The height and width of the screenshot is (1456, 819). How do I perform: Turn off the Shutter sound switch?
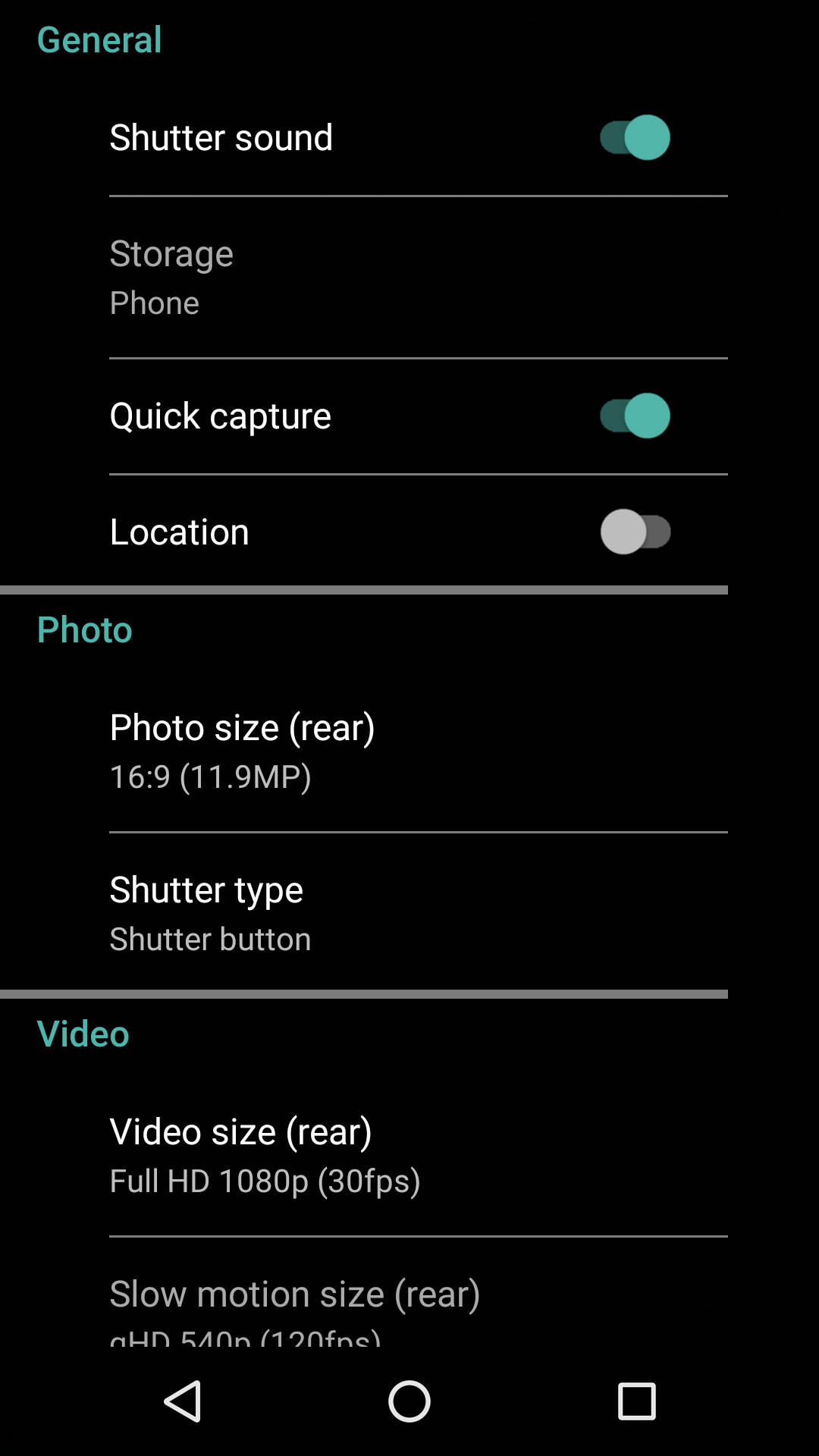pos(635,137)
